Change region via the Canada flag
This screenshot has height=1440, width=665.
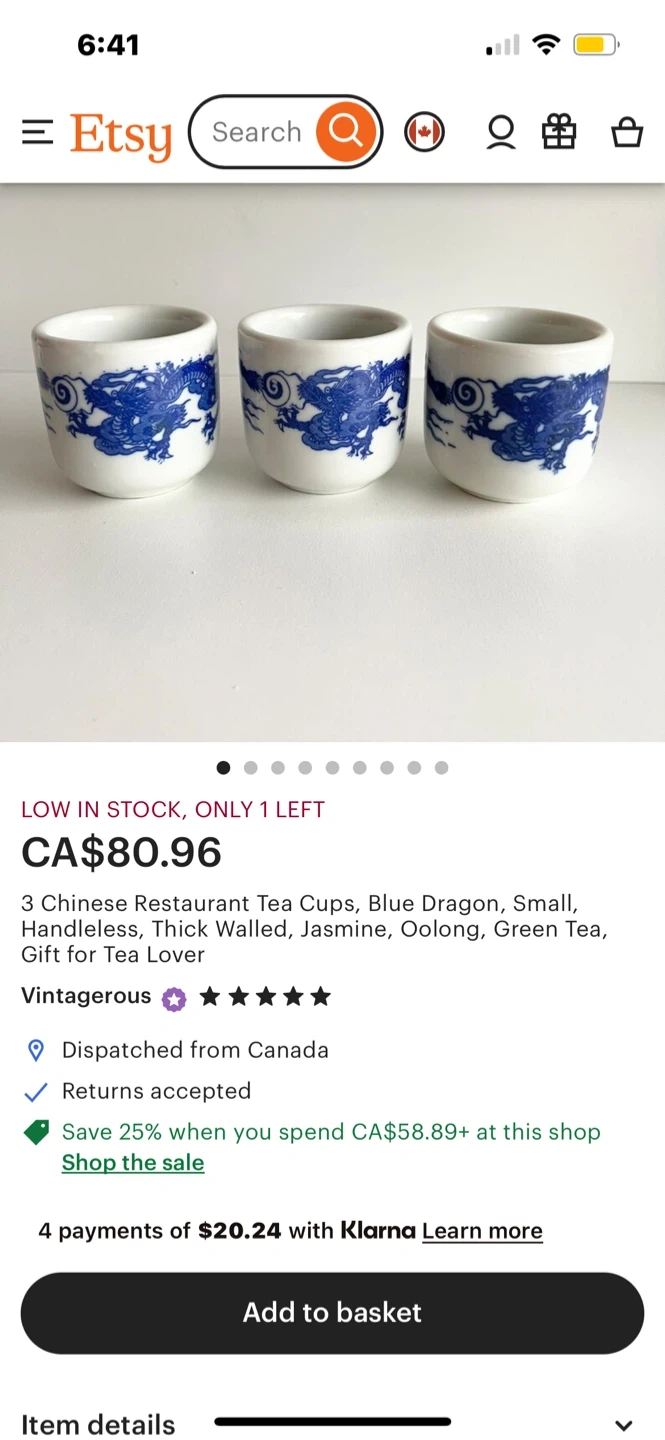424,132
